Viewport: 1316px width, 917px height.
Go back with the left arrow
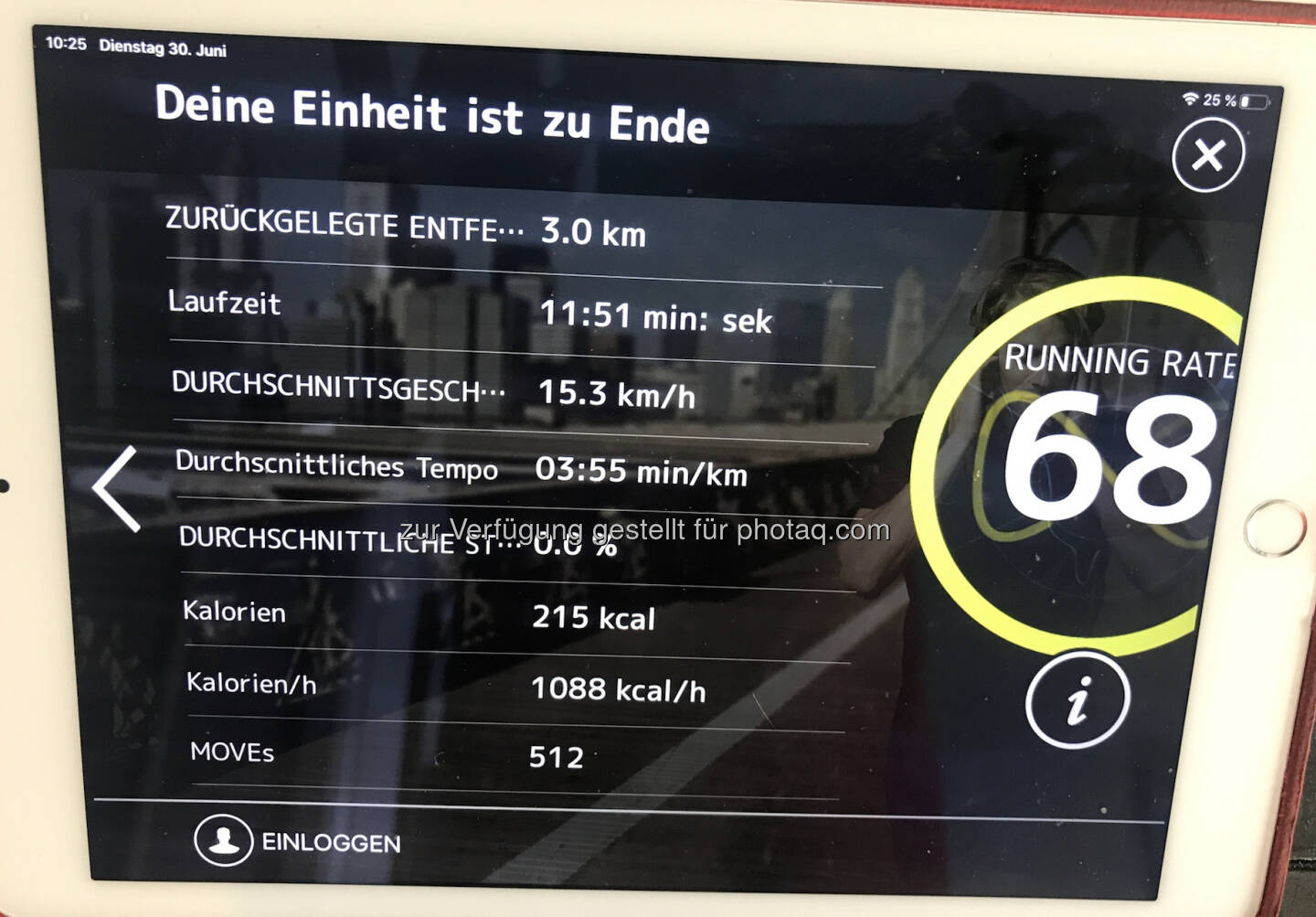coord(118,488)
